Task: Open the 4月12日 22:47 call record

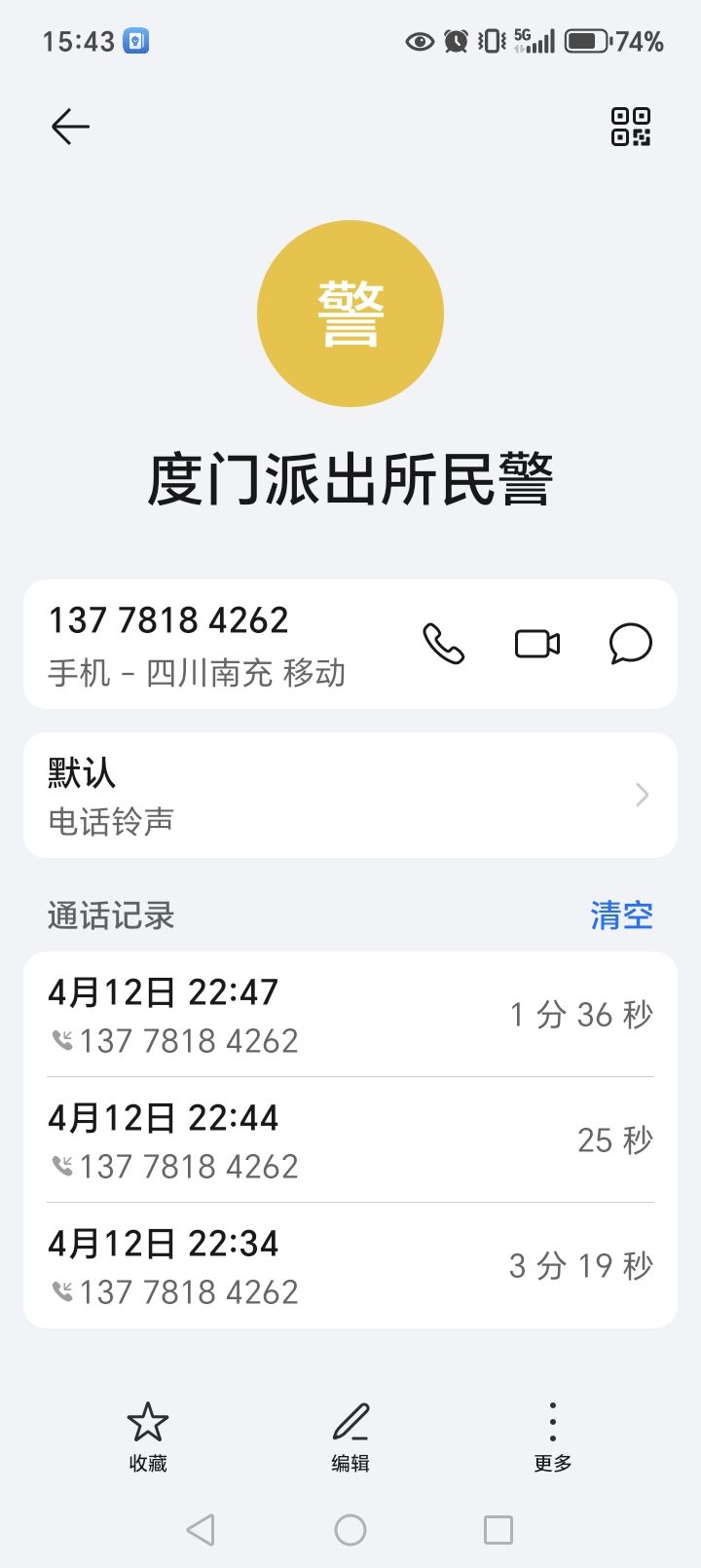Action: coord(350,1015)
